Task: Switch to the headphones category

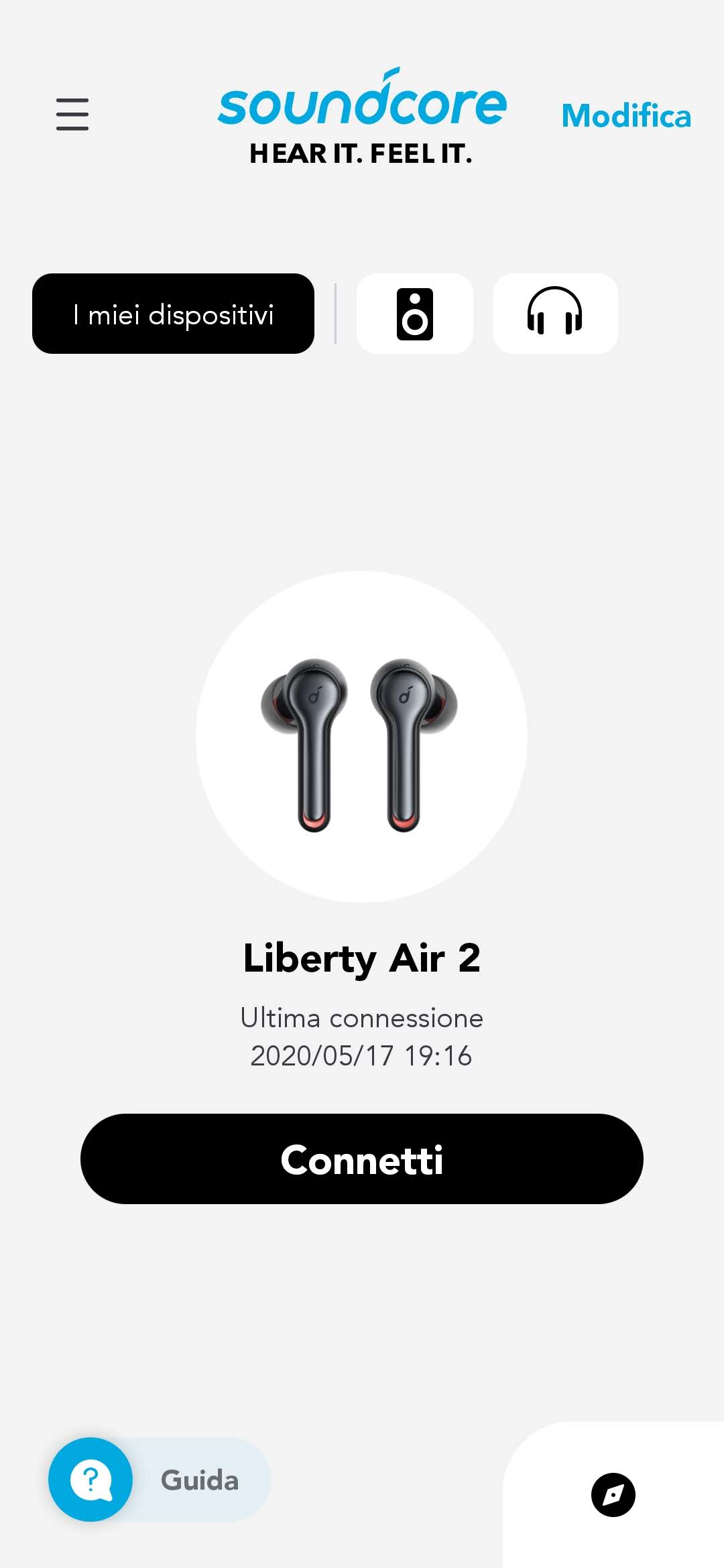Action: 555,314
